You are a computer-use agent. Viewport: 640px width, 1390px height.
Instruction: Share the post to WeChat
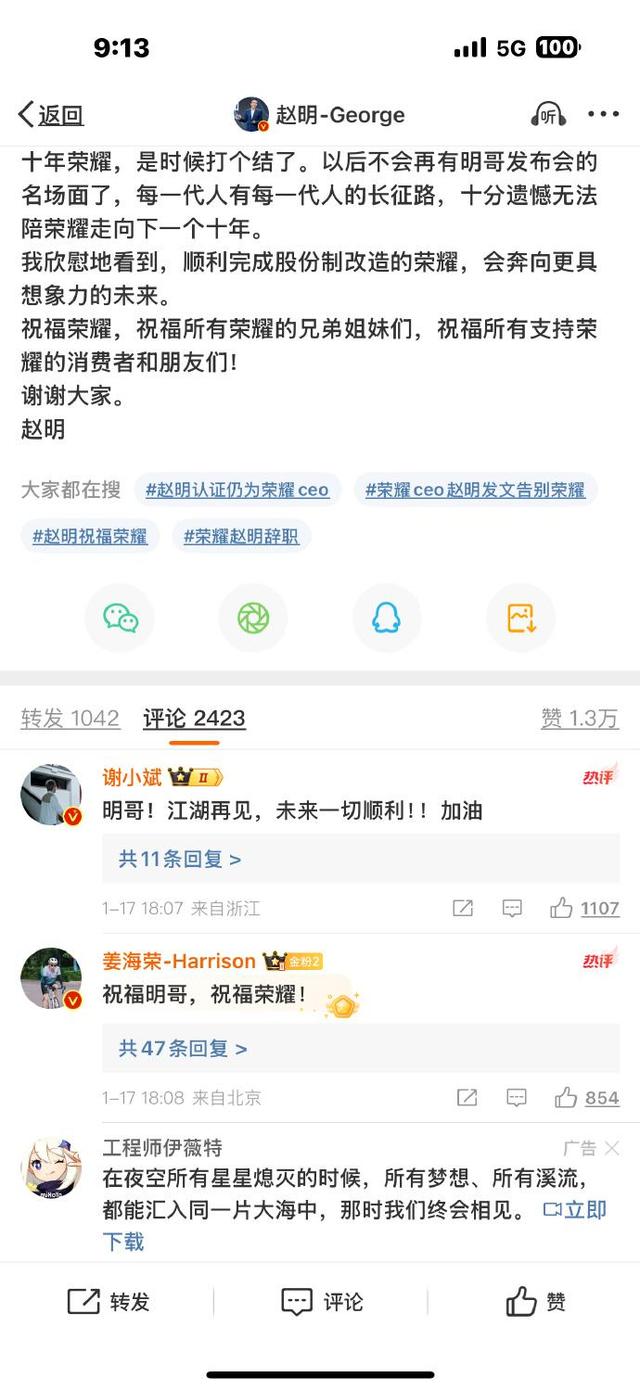pyautogui.click(x=120, y=618)
